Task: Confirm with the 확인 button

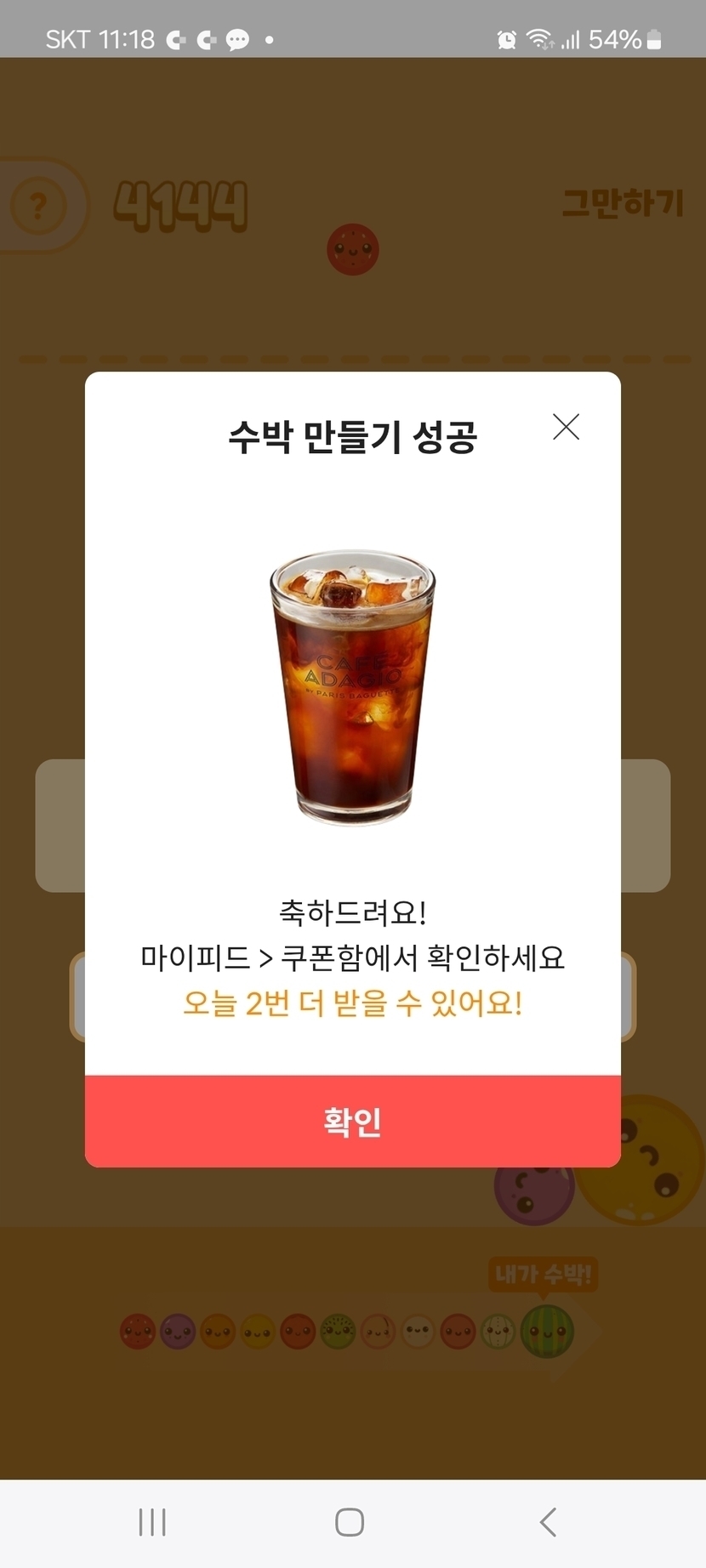Action: tap(352, 1121)
